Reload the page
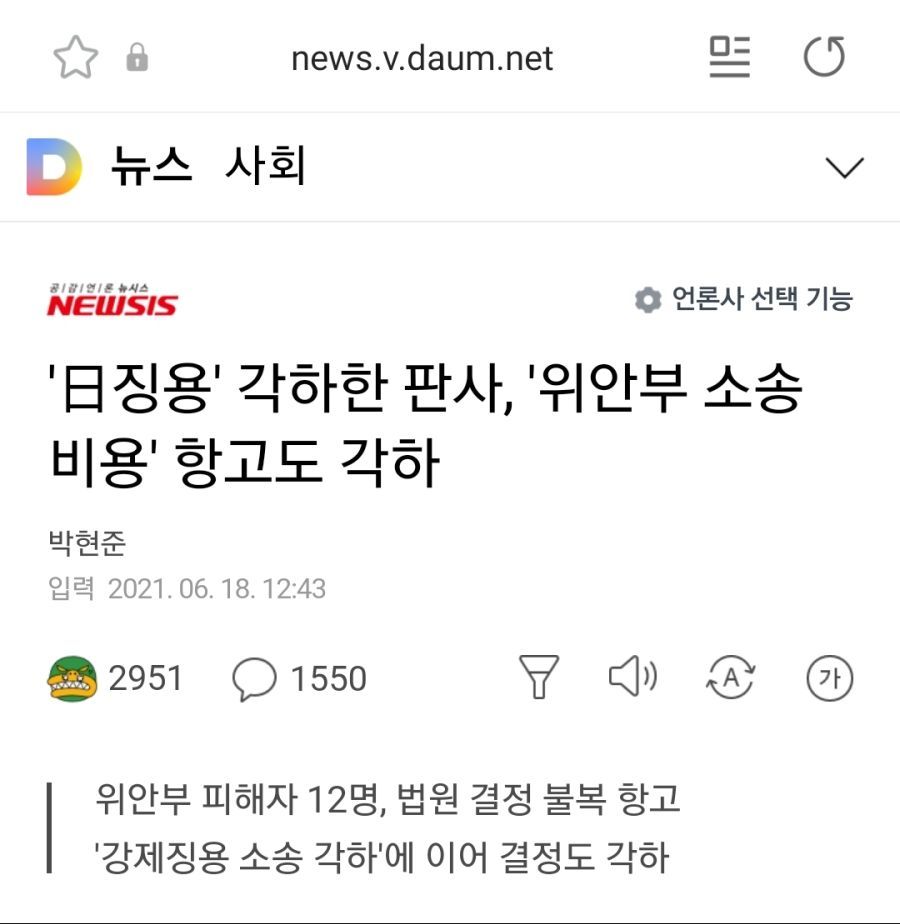Screen dimensions: 900x924 click(824, 57)
